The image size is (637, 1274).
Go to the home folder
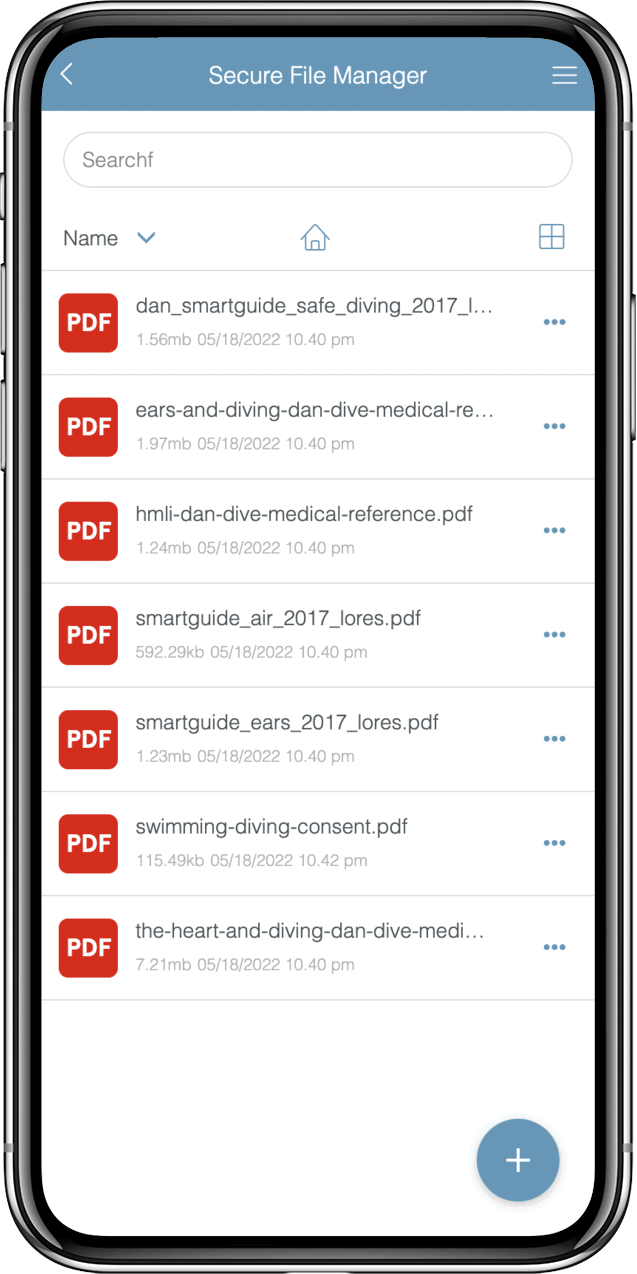(x=315, y=238)
